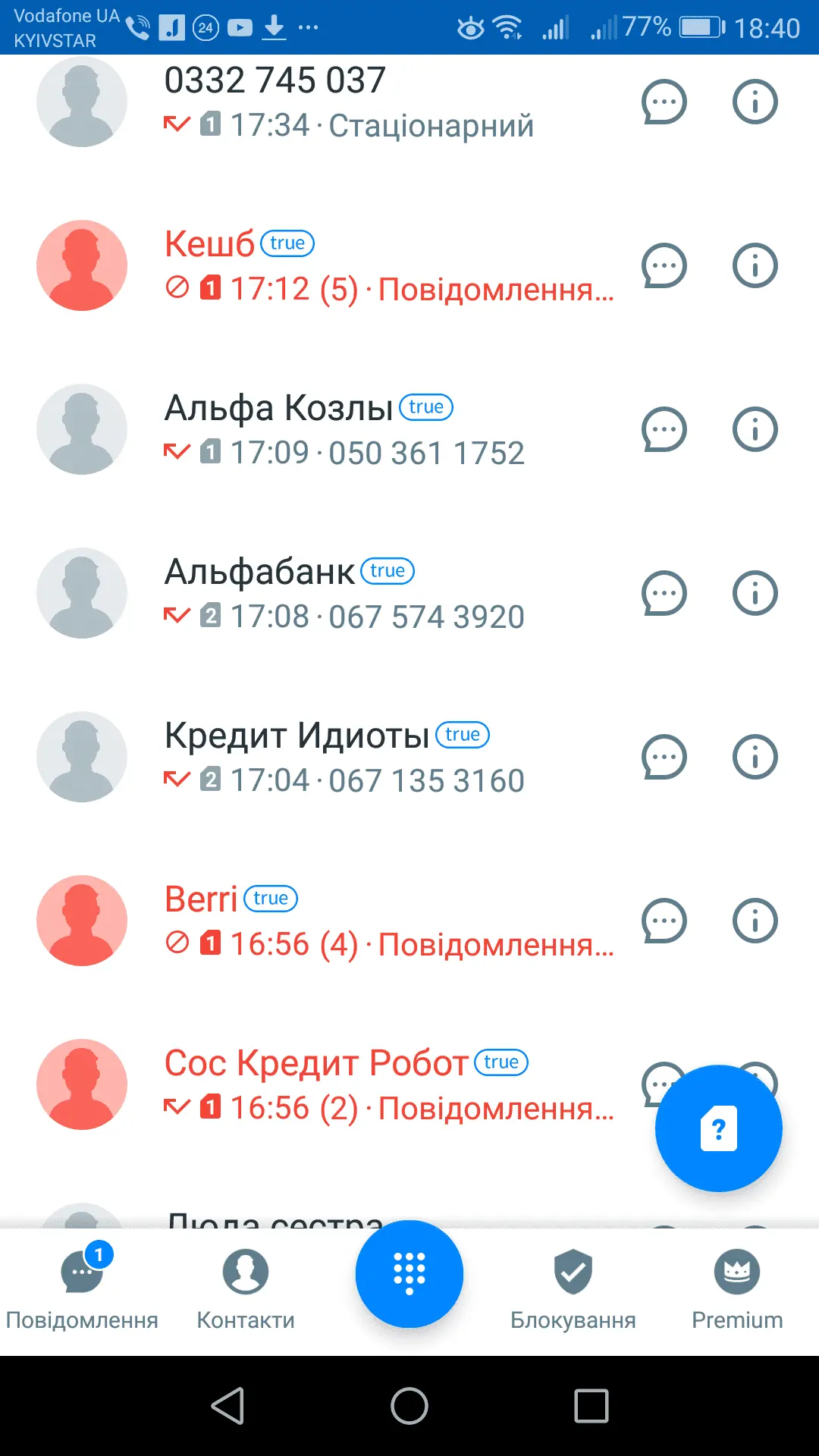
Task: View info for 0332 745 037
Action: (755, 102)
